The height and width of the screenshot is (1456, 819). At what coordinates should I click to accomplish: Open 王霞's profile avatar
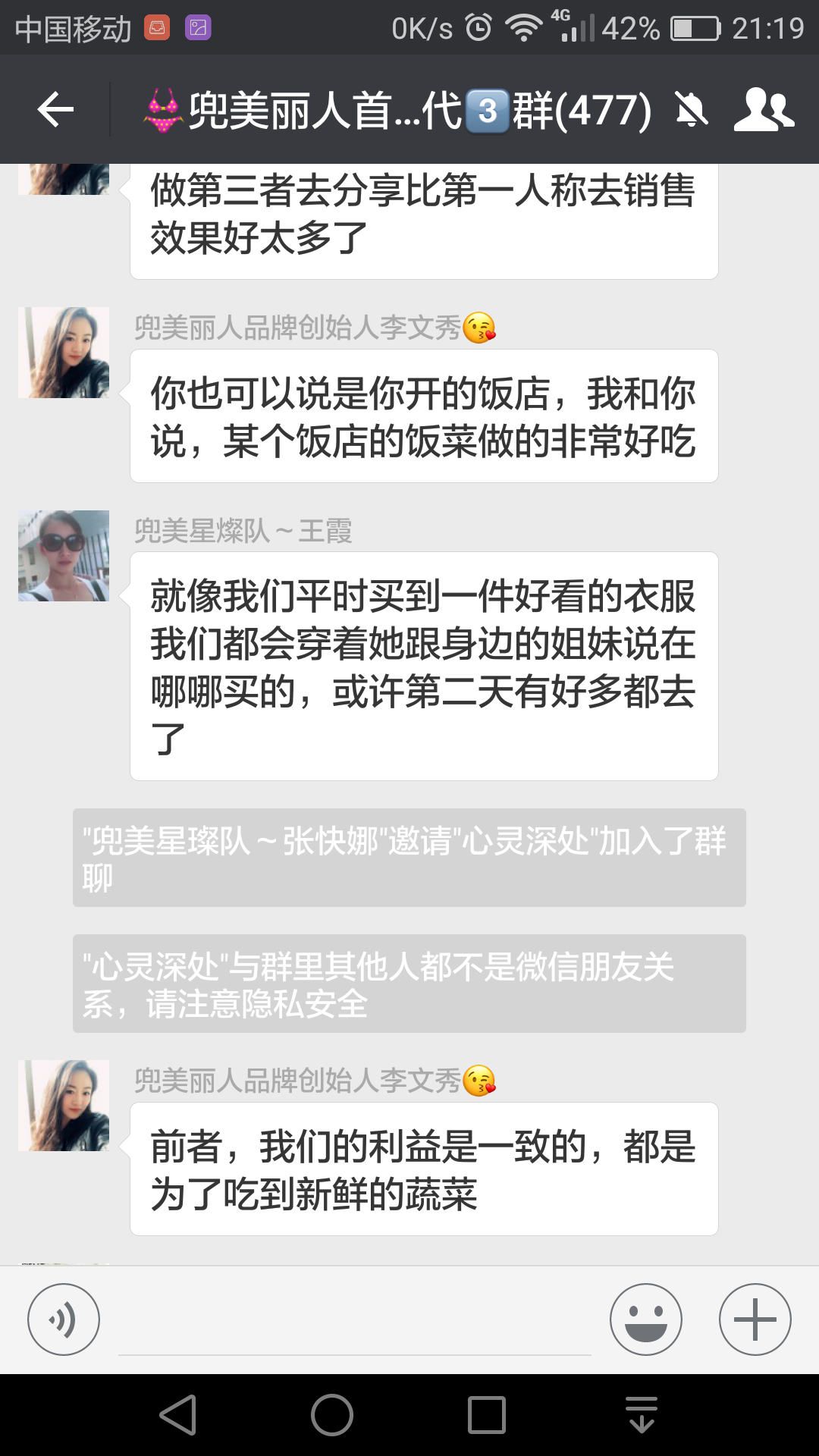pyautogui.click(x=64, y=556)
